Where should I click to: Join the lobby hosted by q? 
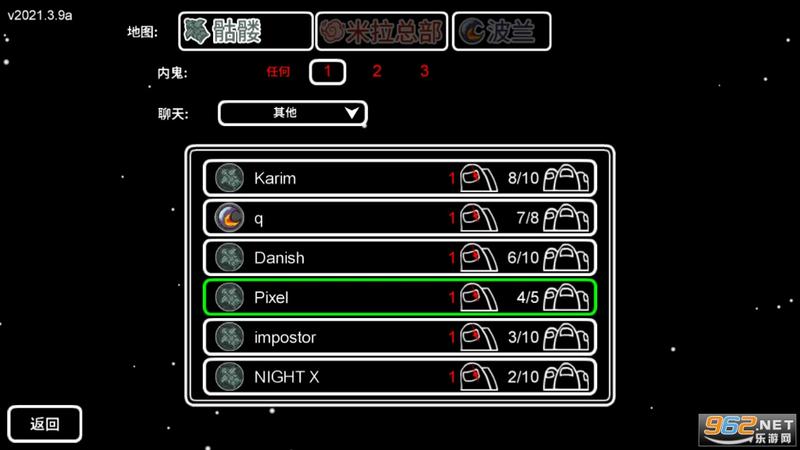[399, 218]
